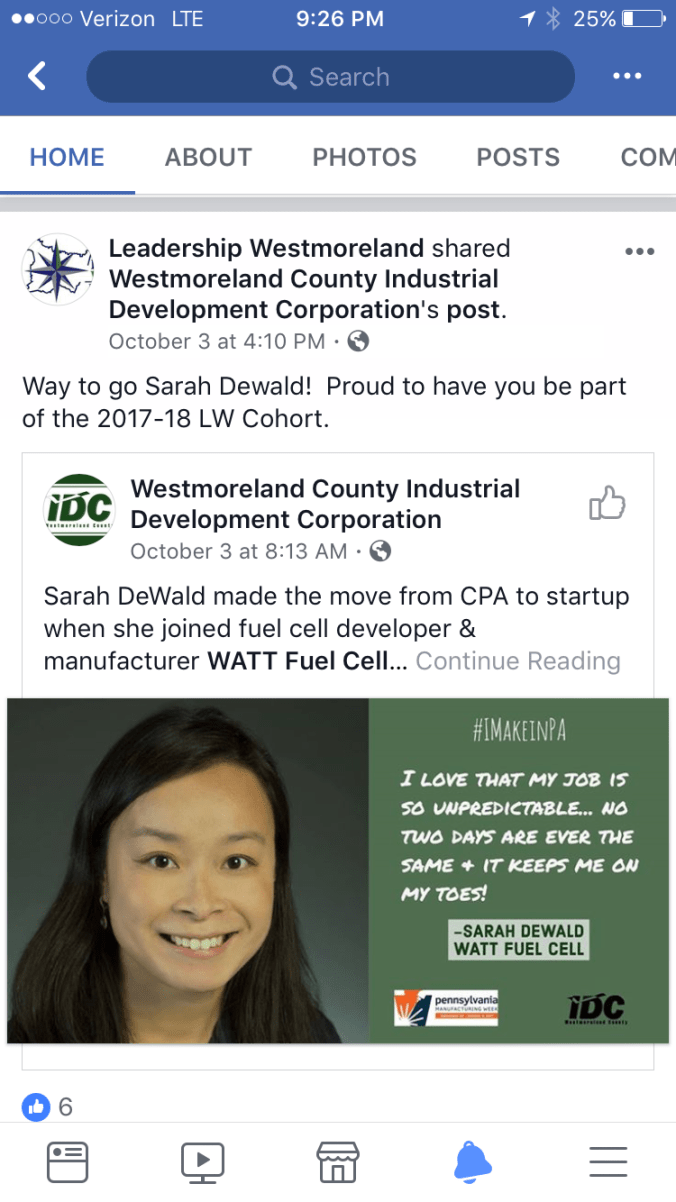Switch to the PHOTOS tab
The width and height of the screenshot is (676, 1202).
[364, 157]
